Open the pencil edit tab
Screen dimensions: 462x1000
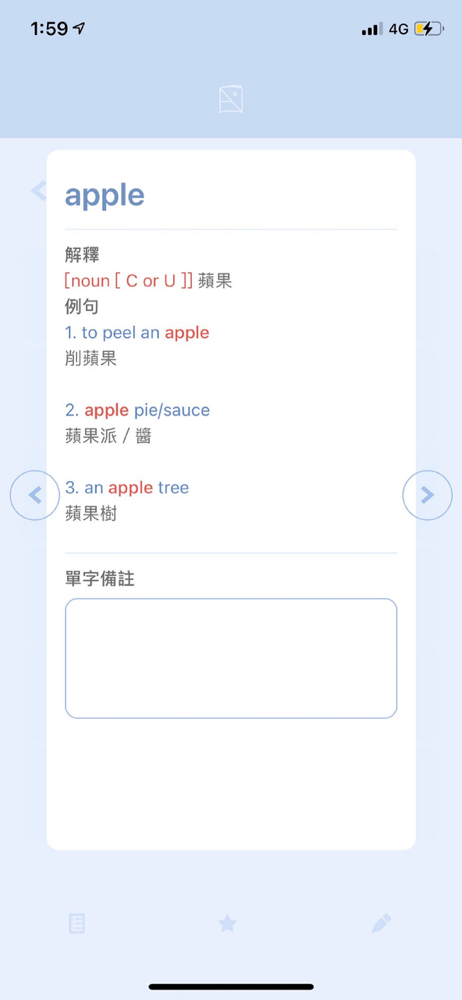click(x=381, y=923)
